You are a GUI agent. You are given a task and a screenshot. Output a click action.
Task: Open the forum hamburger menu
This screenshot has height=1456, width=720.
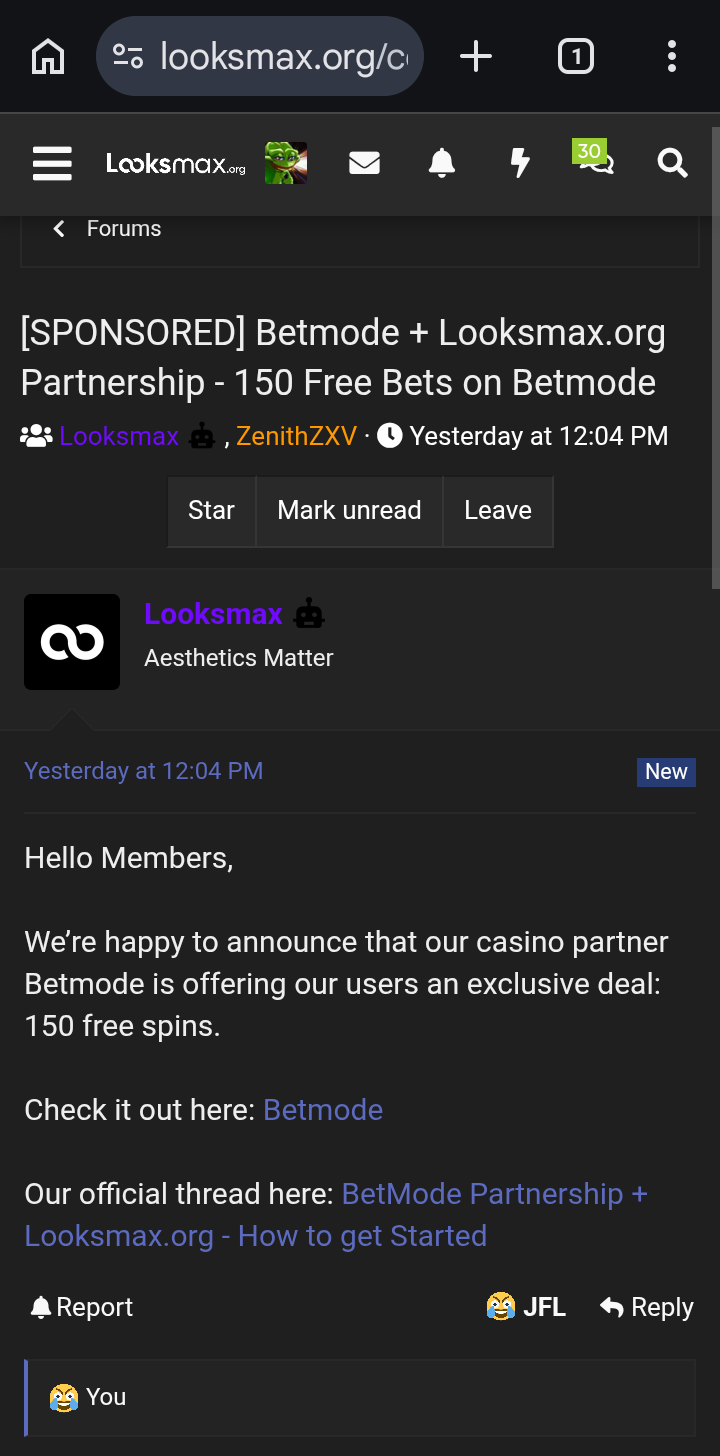click(52, 163)
